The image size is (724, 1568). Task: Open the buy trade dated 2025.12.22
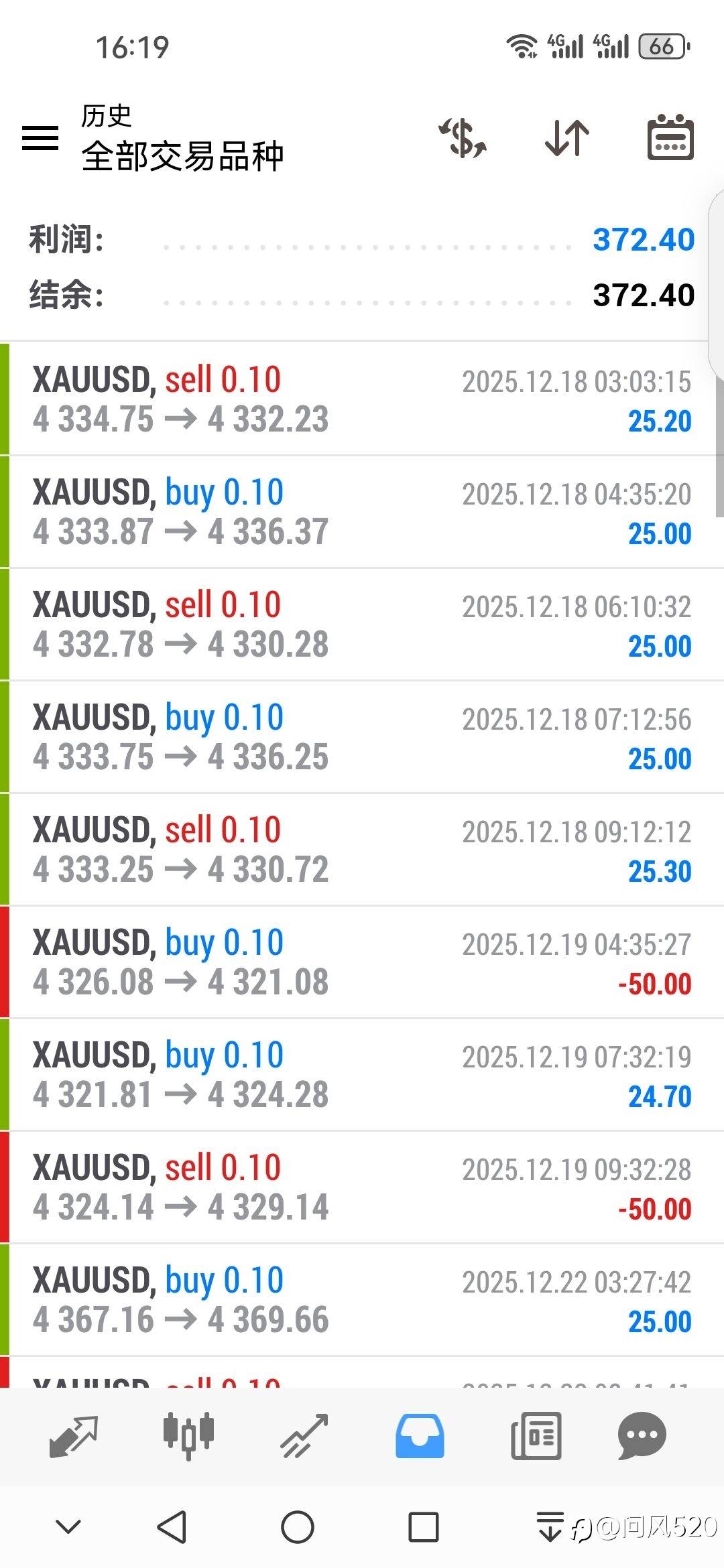[x=362, y=1300]
